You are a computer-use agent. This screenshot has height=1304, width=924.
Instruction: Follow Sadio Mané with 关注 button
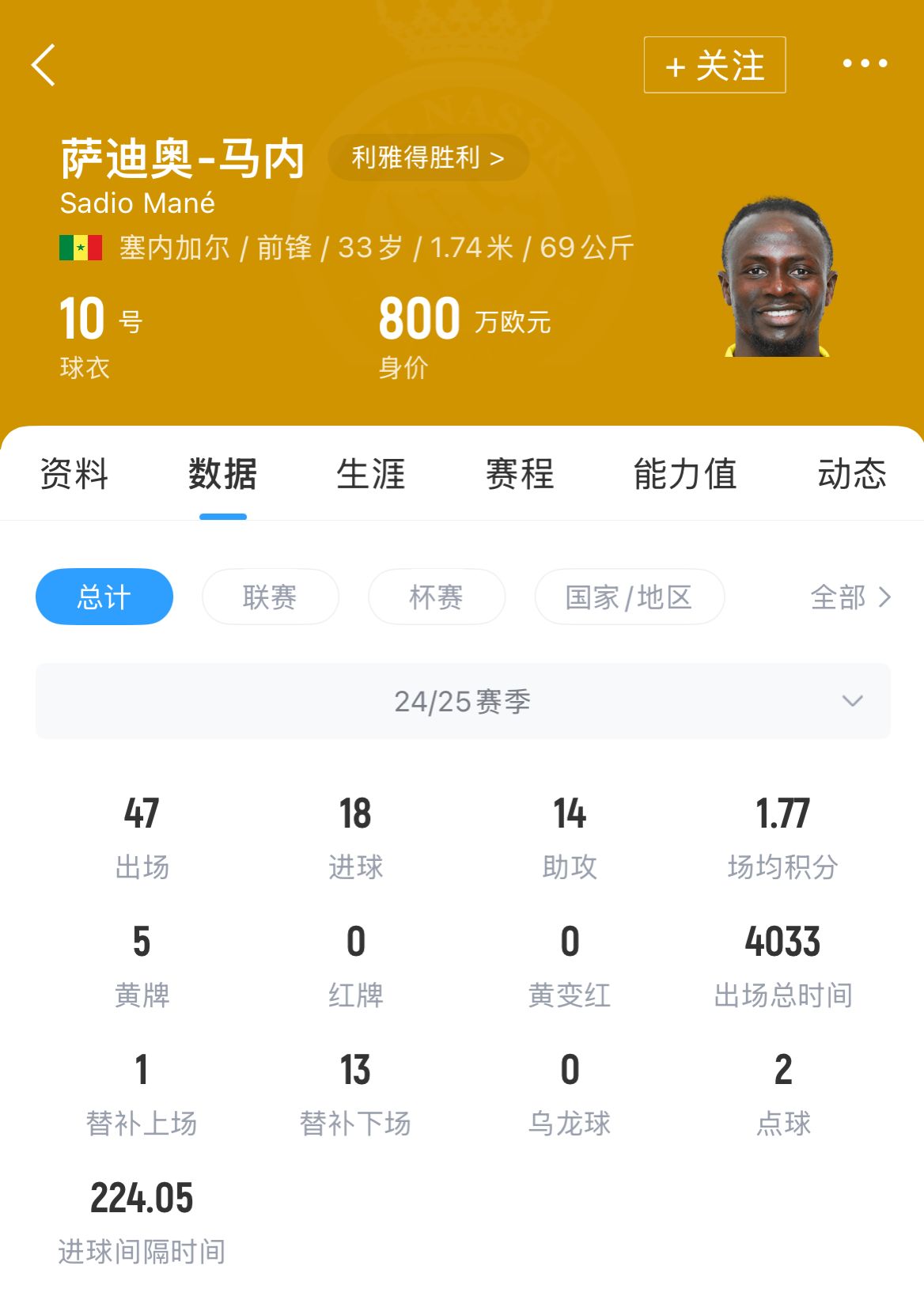coord(714,65)
